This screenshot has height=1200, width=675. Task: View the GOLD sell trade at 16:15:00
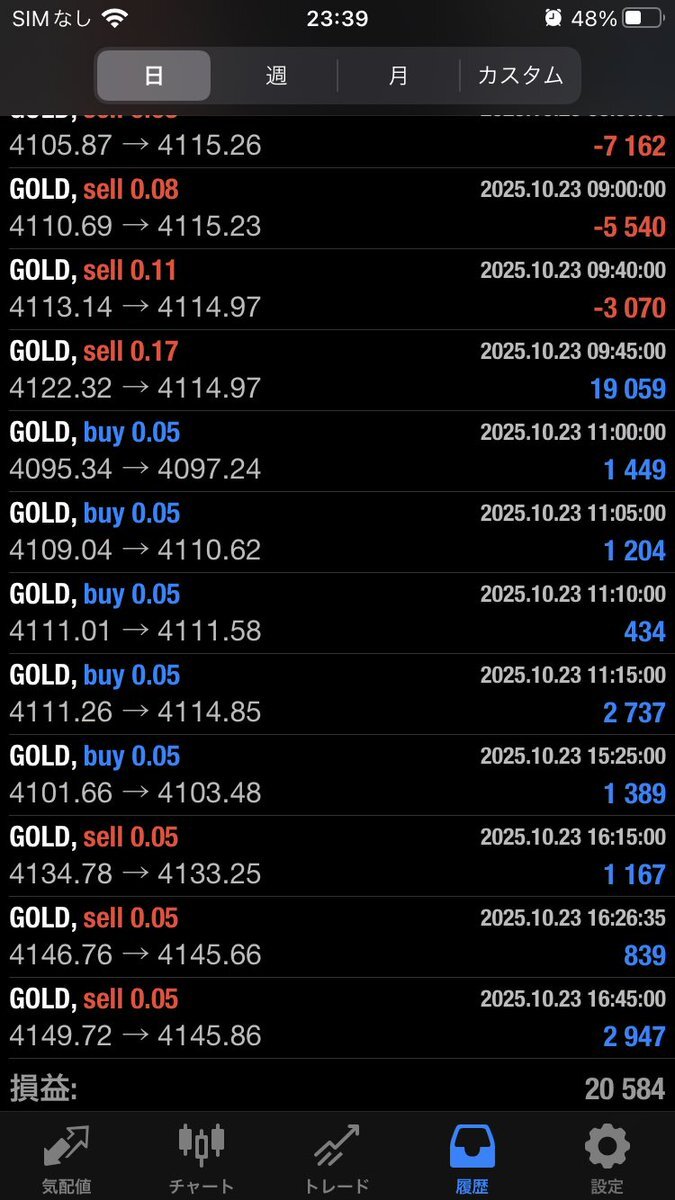pyautogui.click(x=337, y=856)
